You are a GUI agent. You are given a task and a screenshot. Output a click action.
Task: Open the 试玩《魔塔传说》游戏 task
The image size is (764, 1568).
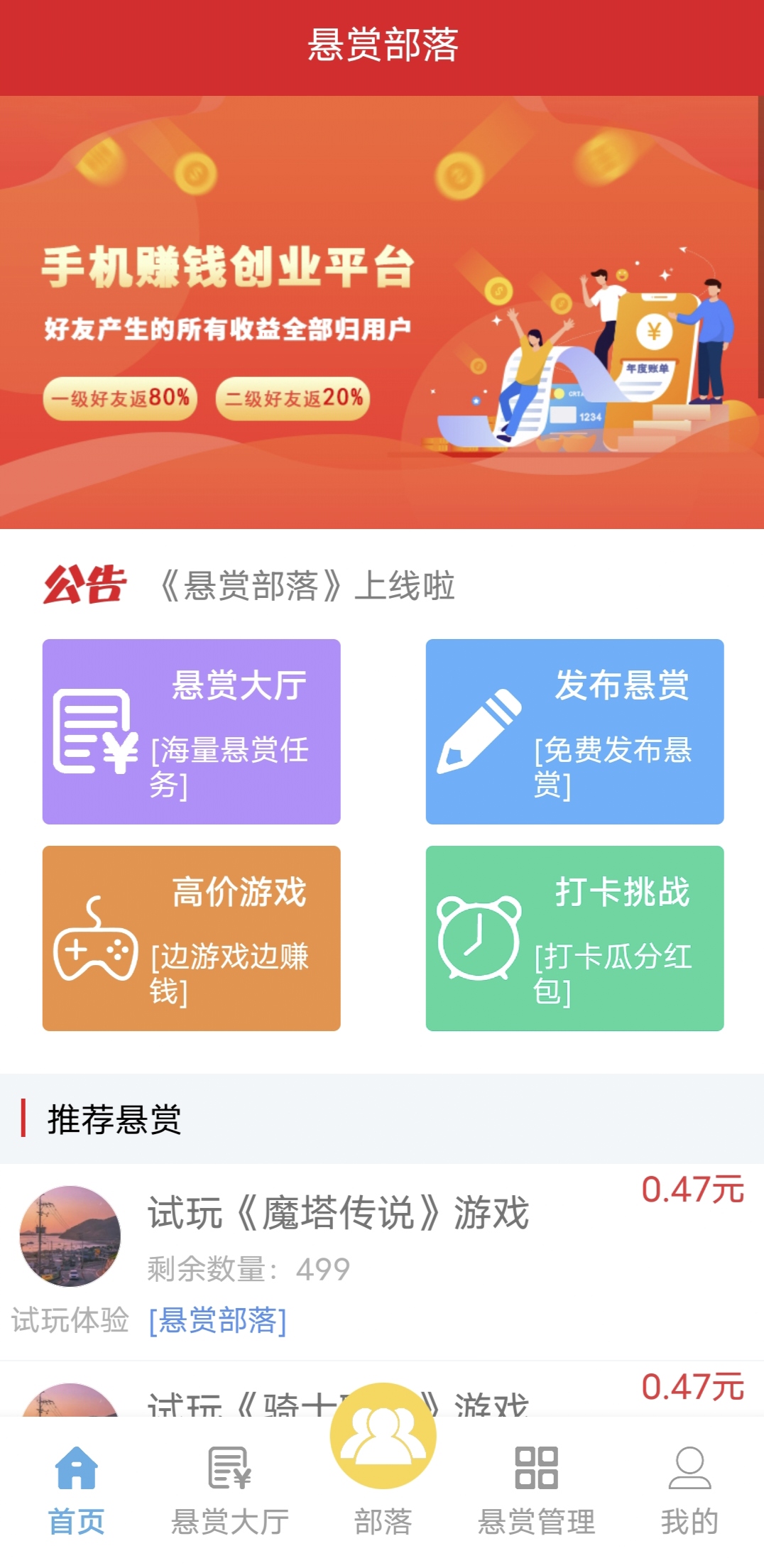pos(382,1262)
